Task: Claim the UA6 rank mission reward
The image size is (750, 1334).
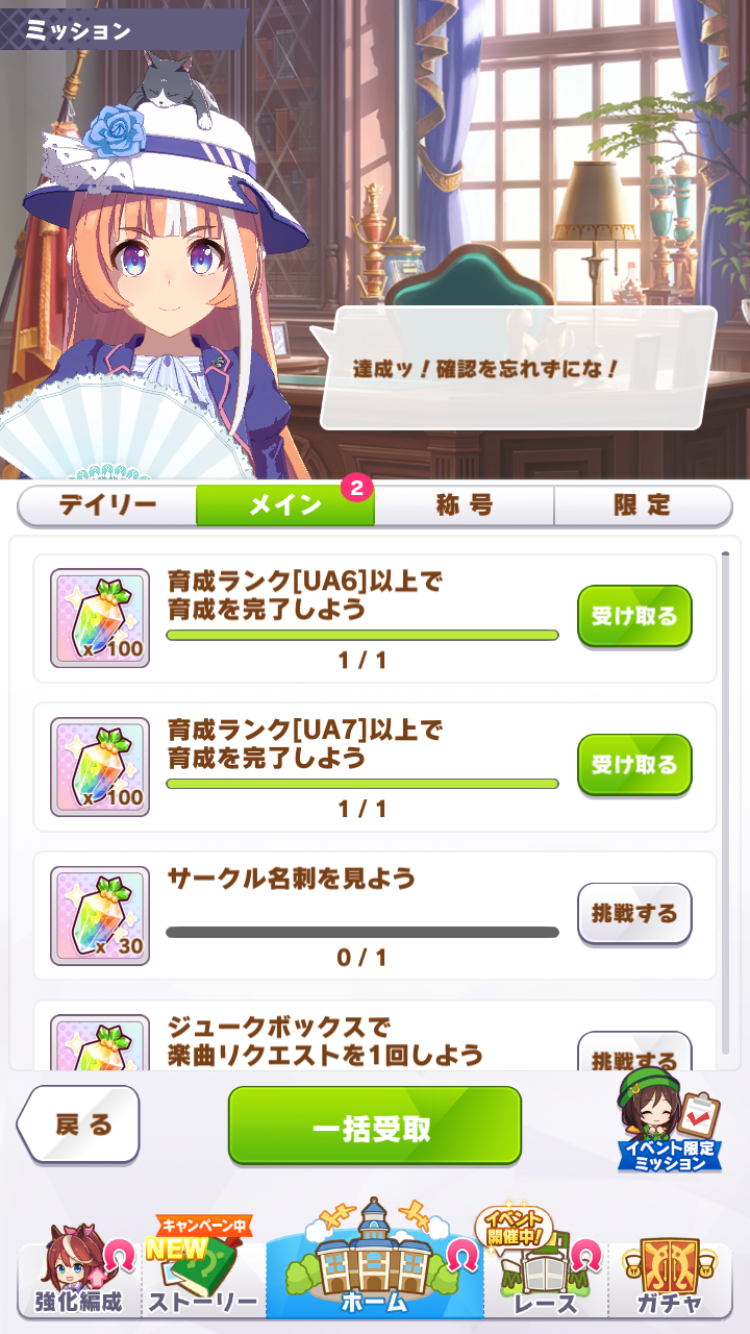Action: click(634, 616)
